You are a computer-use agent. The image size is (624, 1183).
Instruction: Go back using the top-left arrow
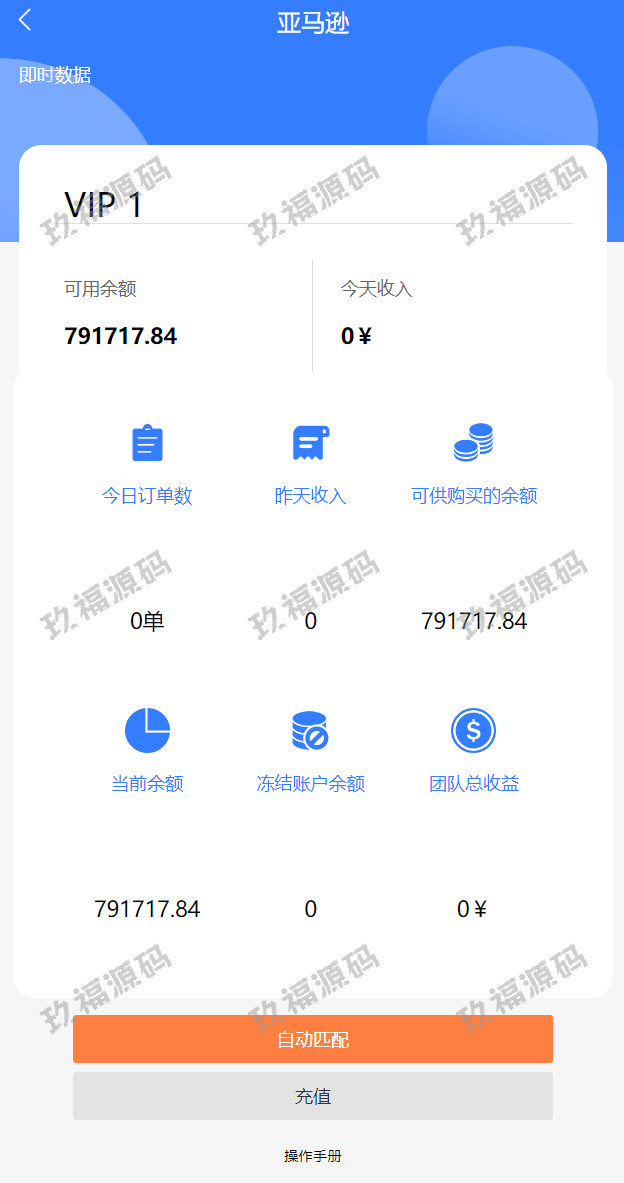25,20
